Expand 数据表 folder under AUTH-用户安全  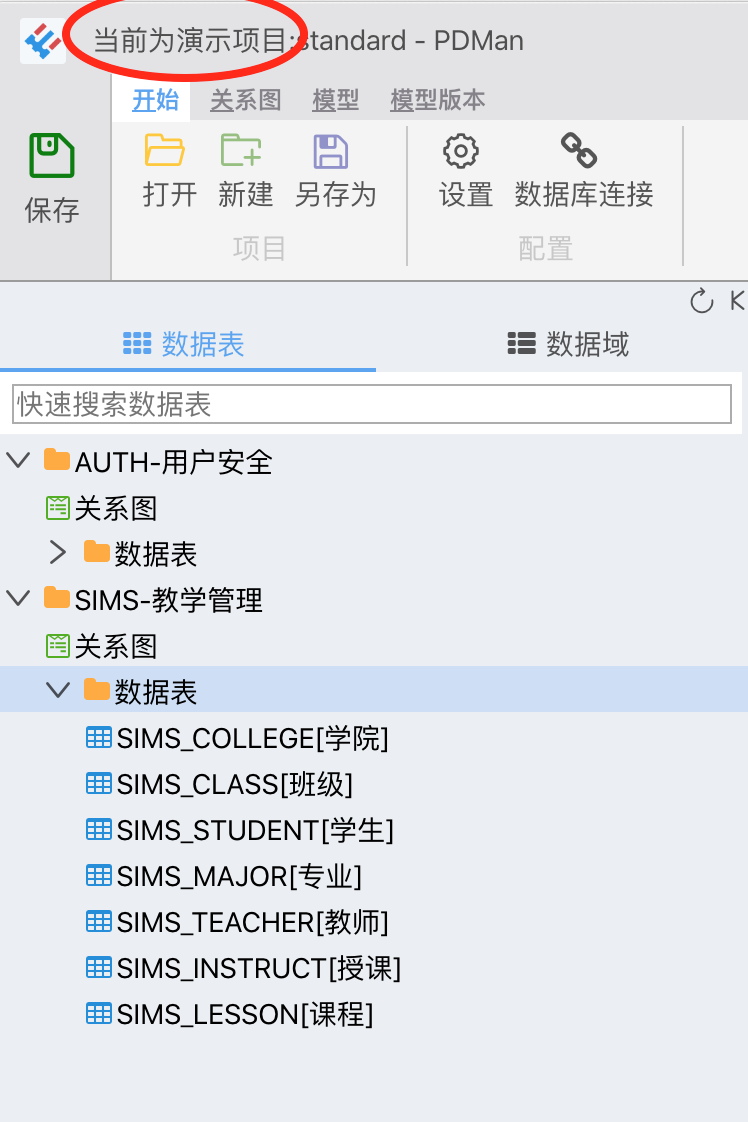point(58,553)
